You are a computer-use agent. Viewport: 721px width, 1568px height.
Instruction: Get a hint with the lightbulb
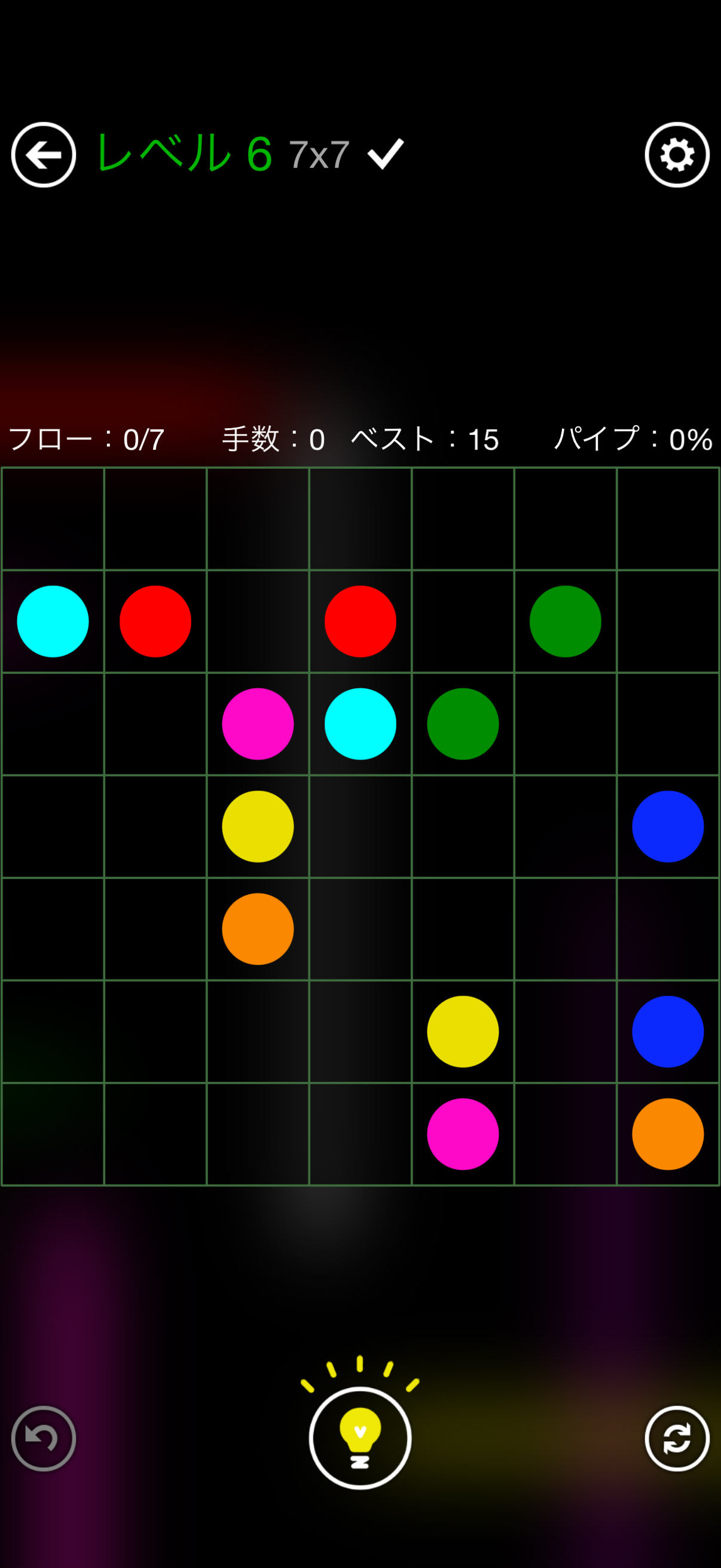(x=359, y=1438)
